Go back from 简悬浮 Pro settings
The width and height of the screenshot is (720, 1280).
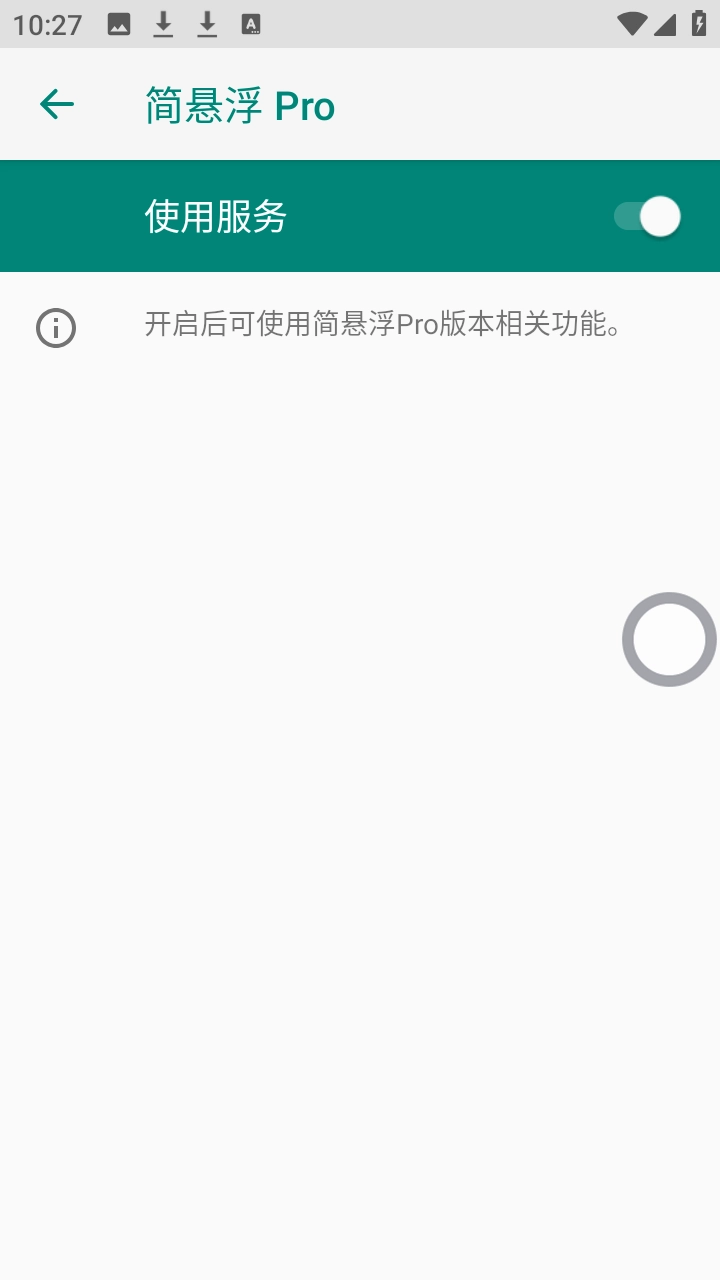[x=57, y=104]
